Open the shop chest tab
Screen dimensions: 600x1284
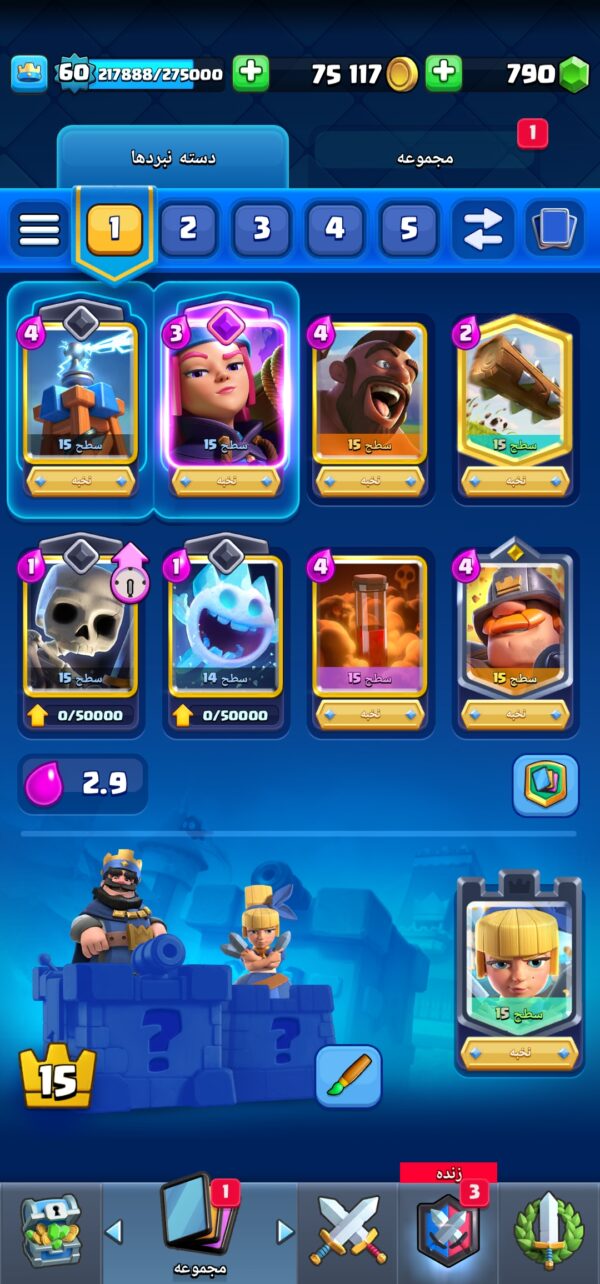coord(50,1230)
